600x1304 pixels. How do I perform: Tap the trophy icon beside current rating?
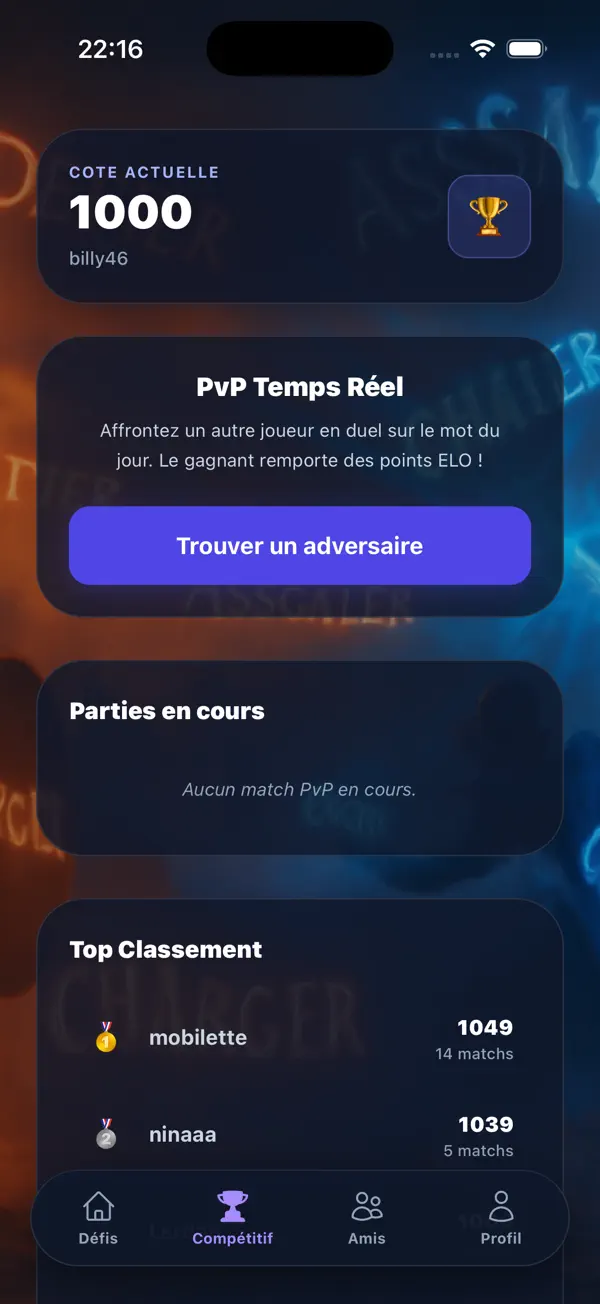[489, 216]
